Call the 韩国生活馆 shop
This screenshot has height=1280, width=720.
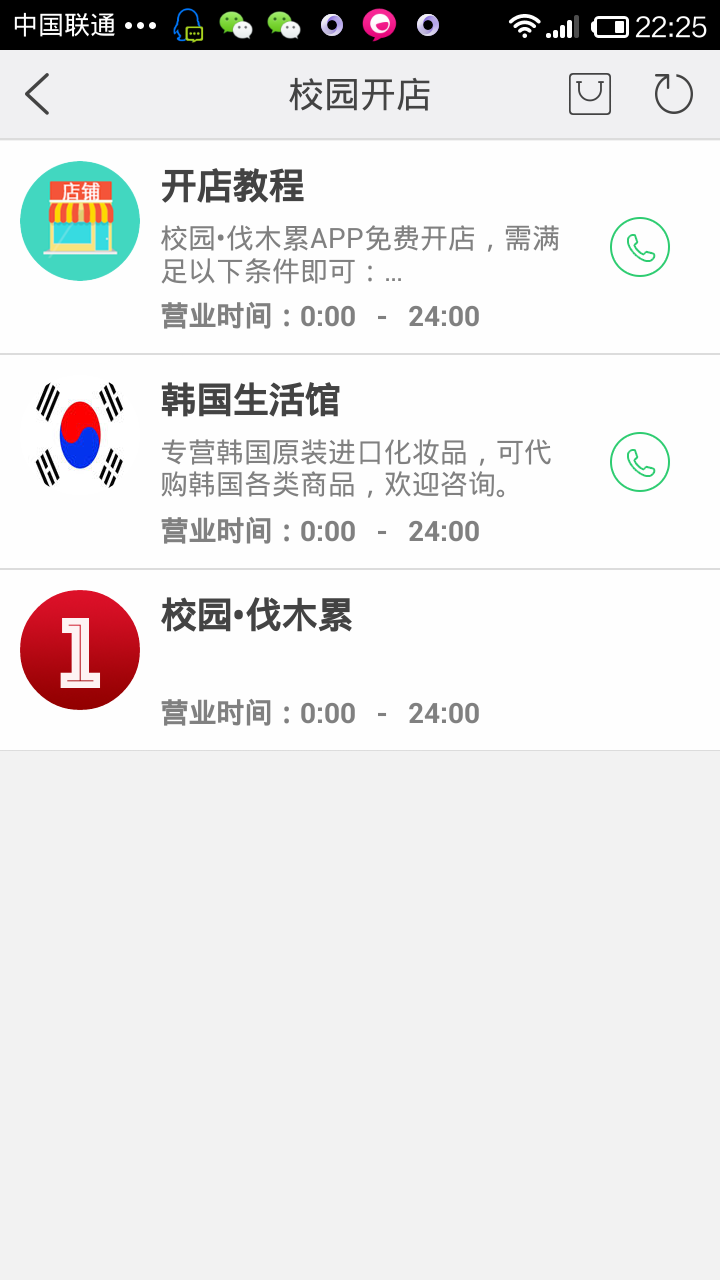pyautogui.click(x=640, y=462)
